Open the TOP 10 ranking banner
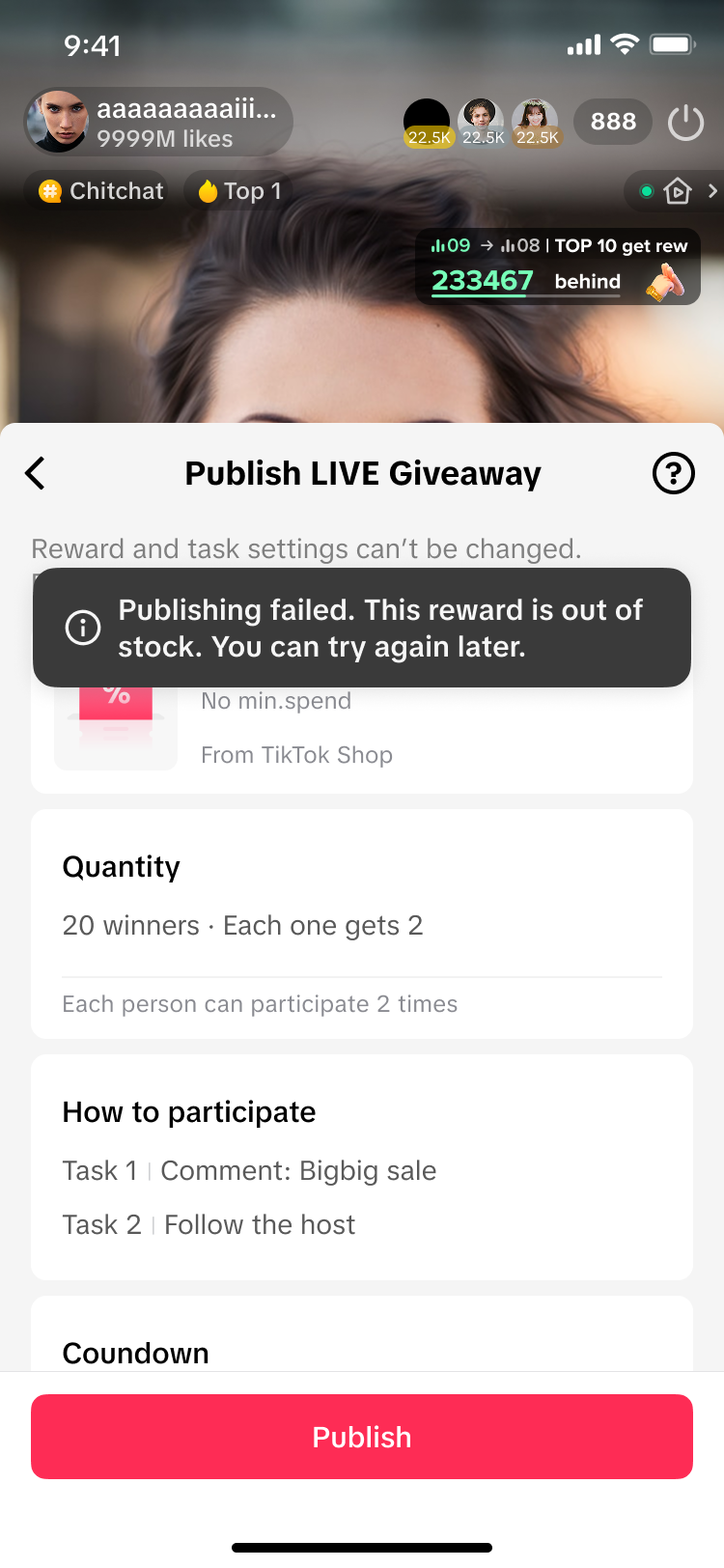724x1568 pixels. coord(558,266)
